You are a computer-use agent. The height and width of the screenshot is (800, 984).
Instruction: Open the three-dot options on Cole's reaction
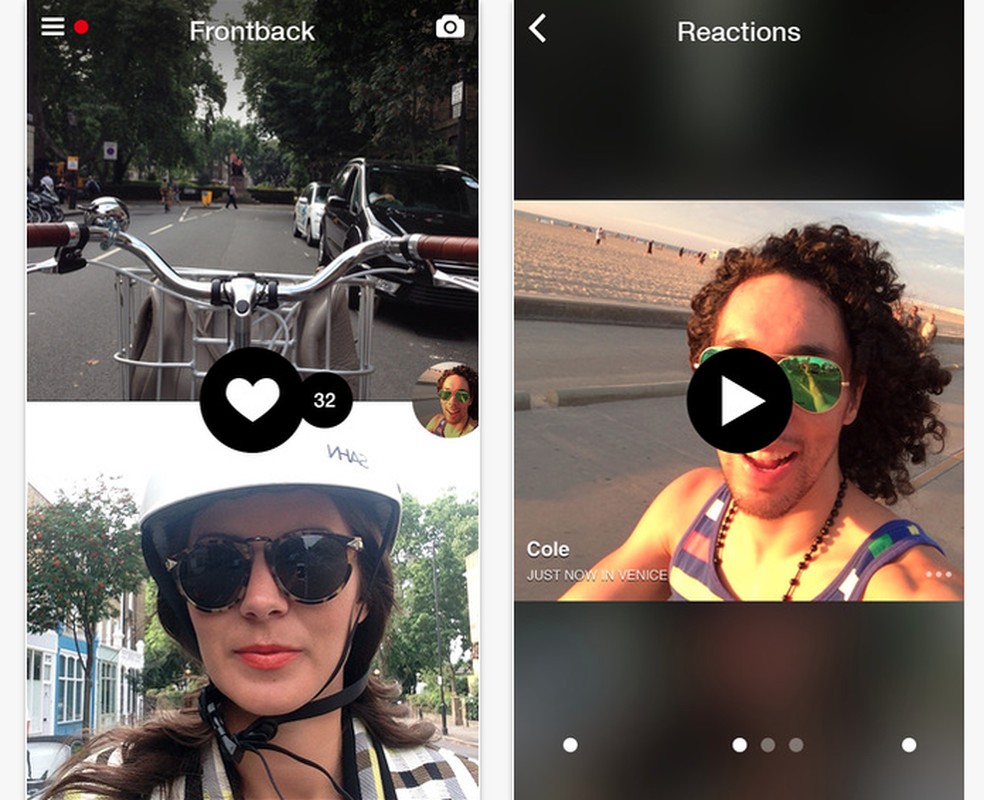pos(938,574)
